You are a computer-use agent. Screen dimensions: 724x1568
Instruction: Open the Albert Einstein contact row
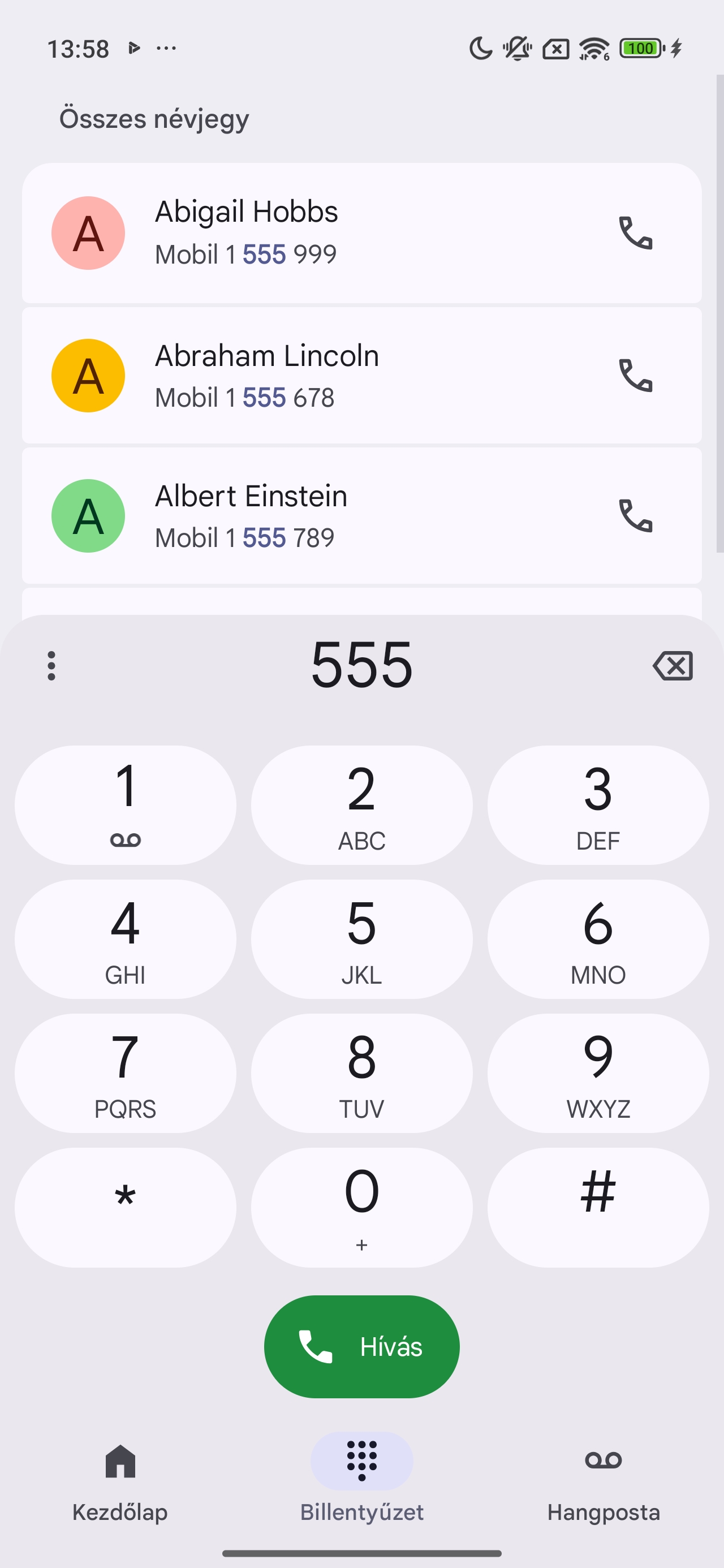(x=304, y=515)
